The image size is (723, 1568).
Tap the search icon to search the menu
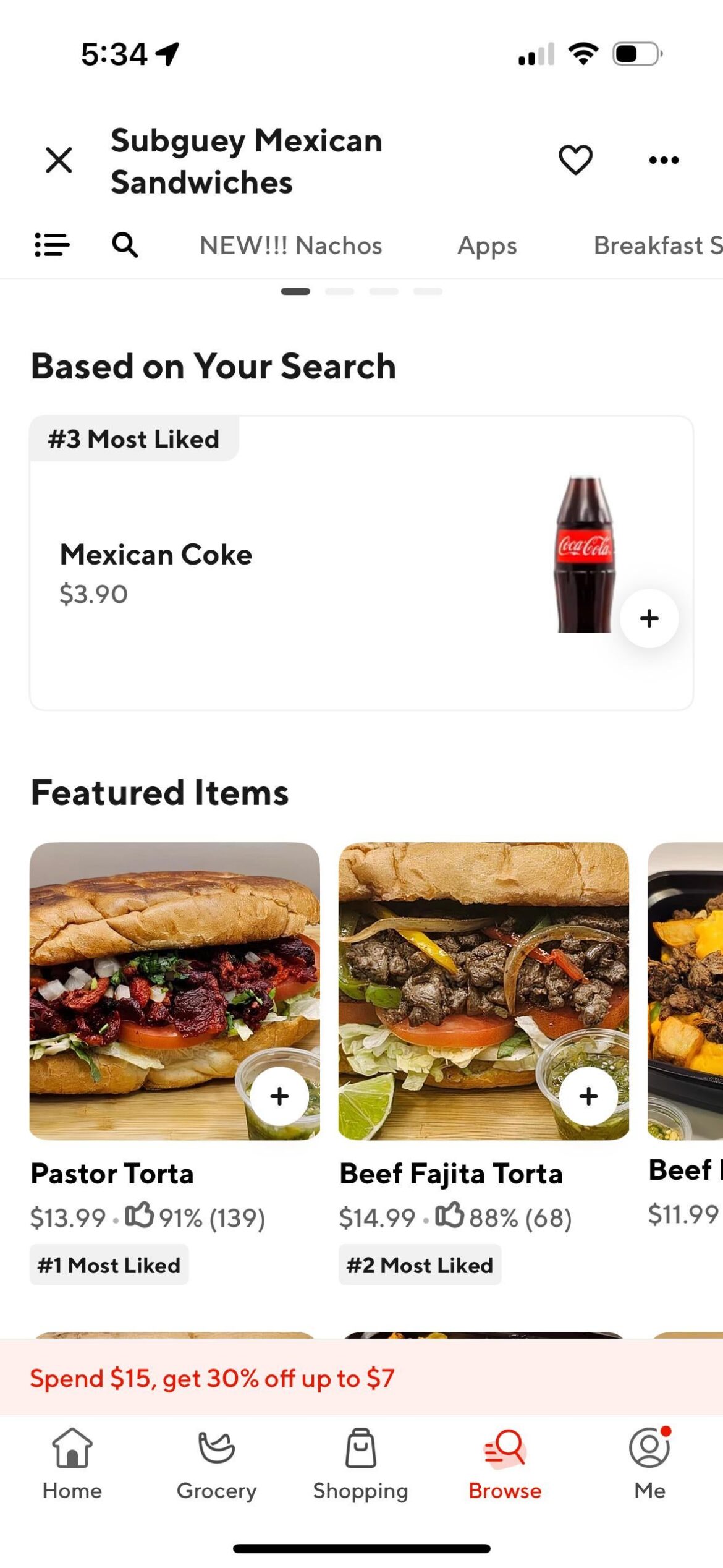click(x=124, y=245)
